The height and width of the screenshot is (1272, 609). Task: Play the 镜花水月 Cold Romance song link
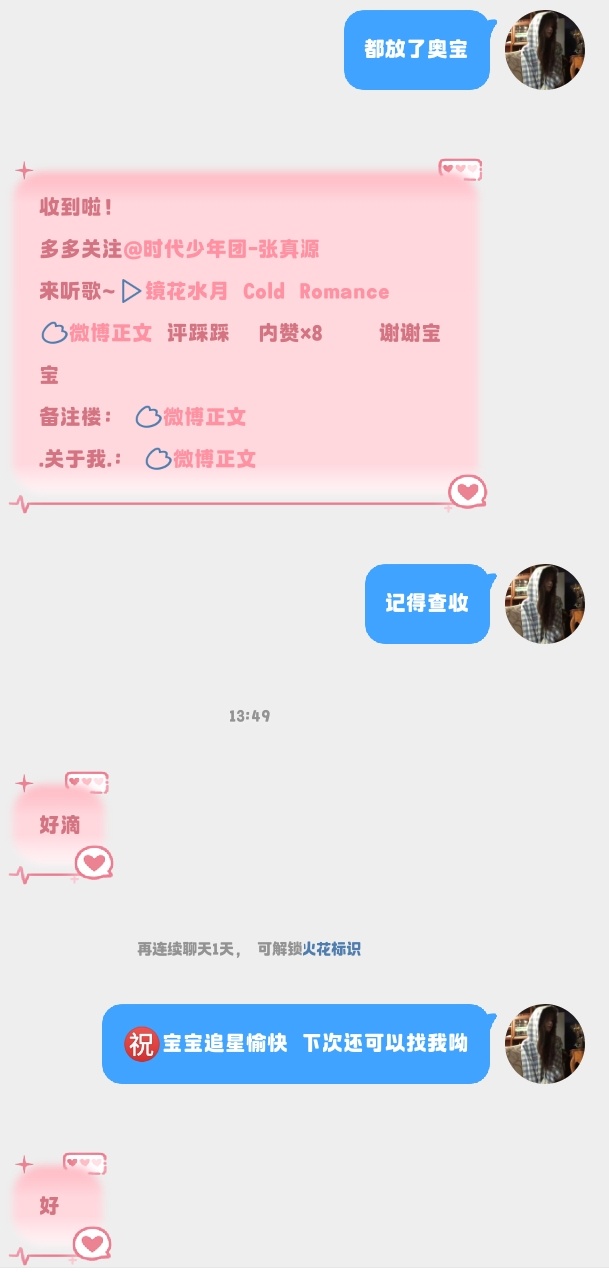tap(255, 291)
